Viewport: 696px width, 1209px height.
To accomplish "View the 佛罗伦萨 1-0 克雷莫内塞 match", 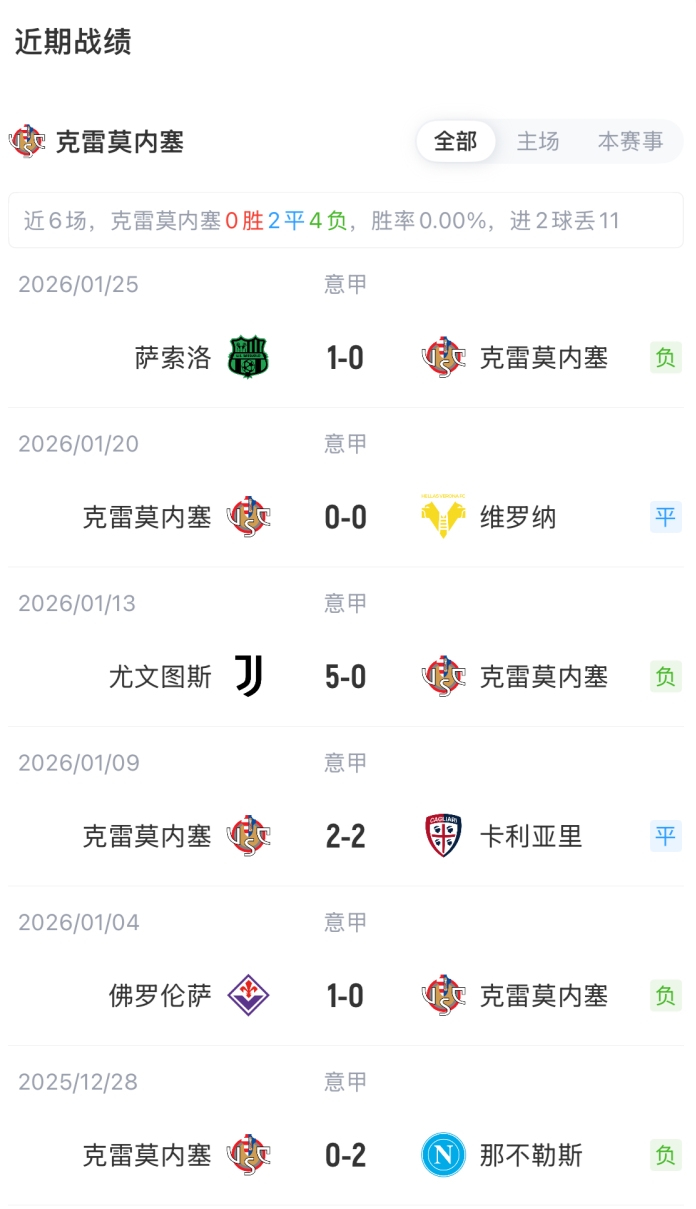I will [x=346, y=996].
